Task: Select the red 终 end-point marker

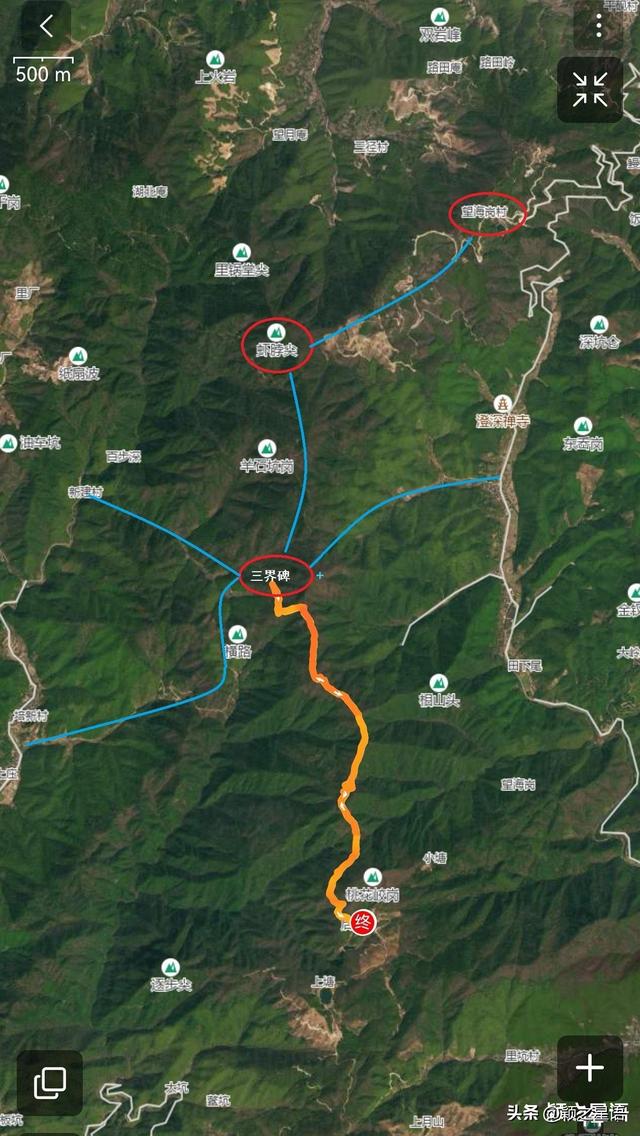Action: click(x=363, y=922)
